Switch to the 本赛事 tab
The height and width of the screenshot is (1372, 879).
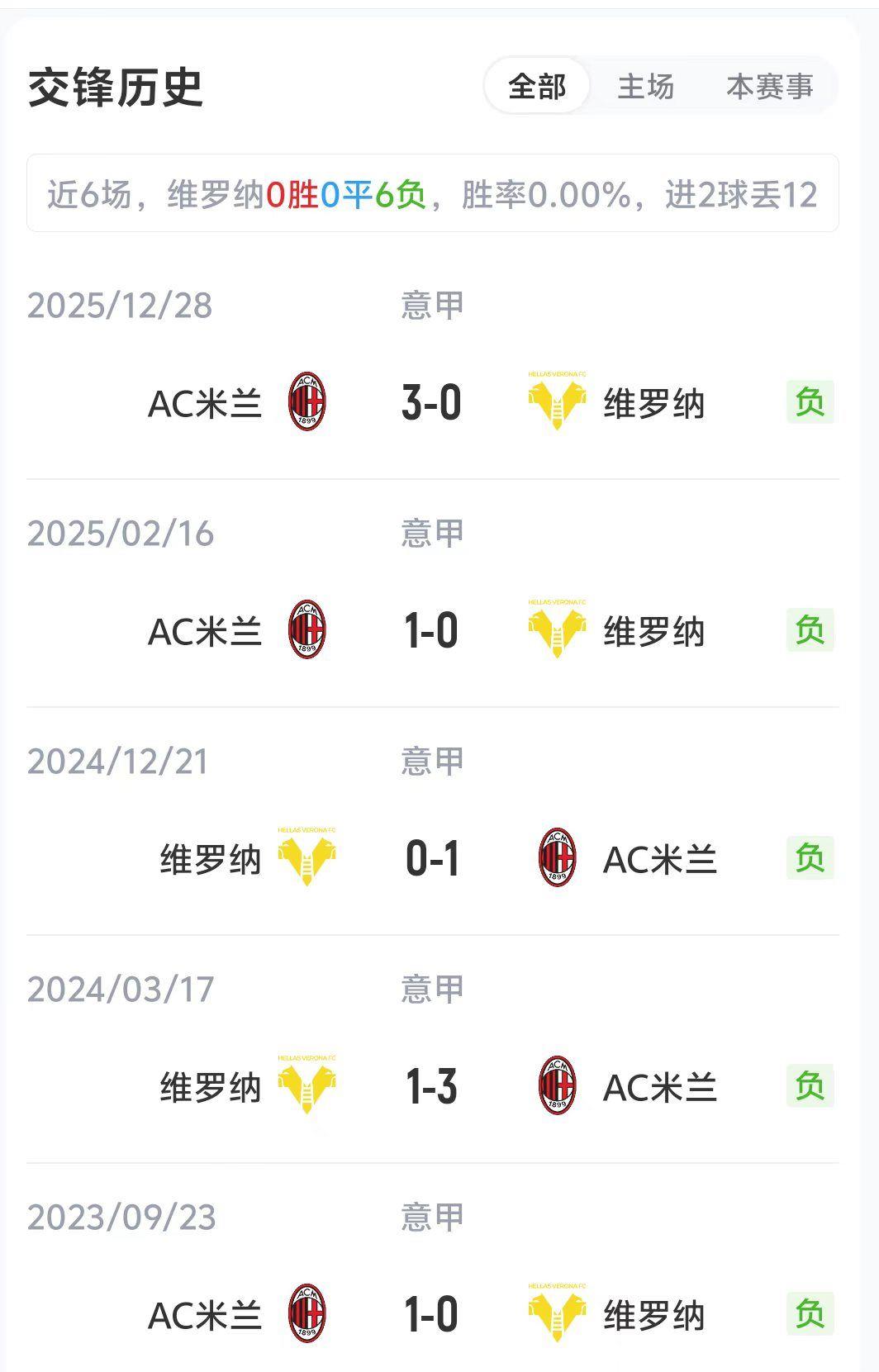769,86
